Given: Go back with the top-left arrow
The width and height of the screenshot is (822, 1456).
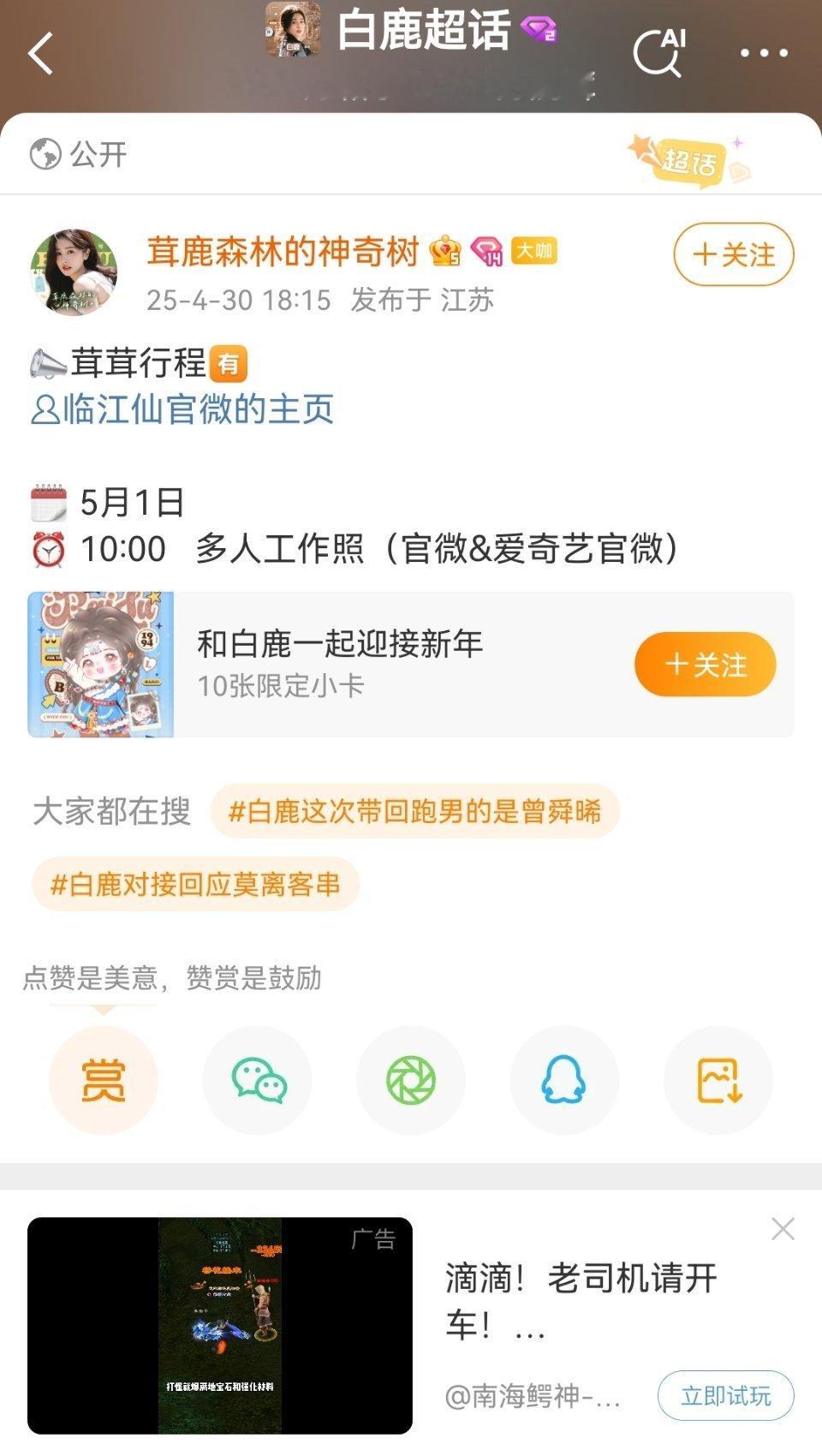Looking at the screenshot, I should click(40, 53).
